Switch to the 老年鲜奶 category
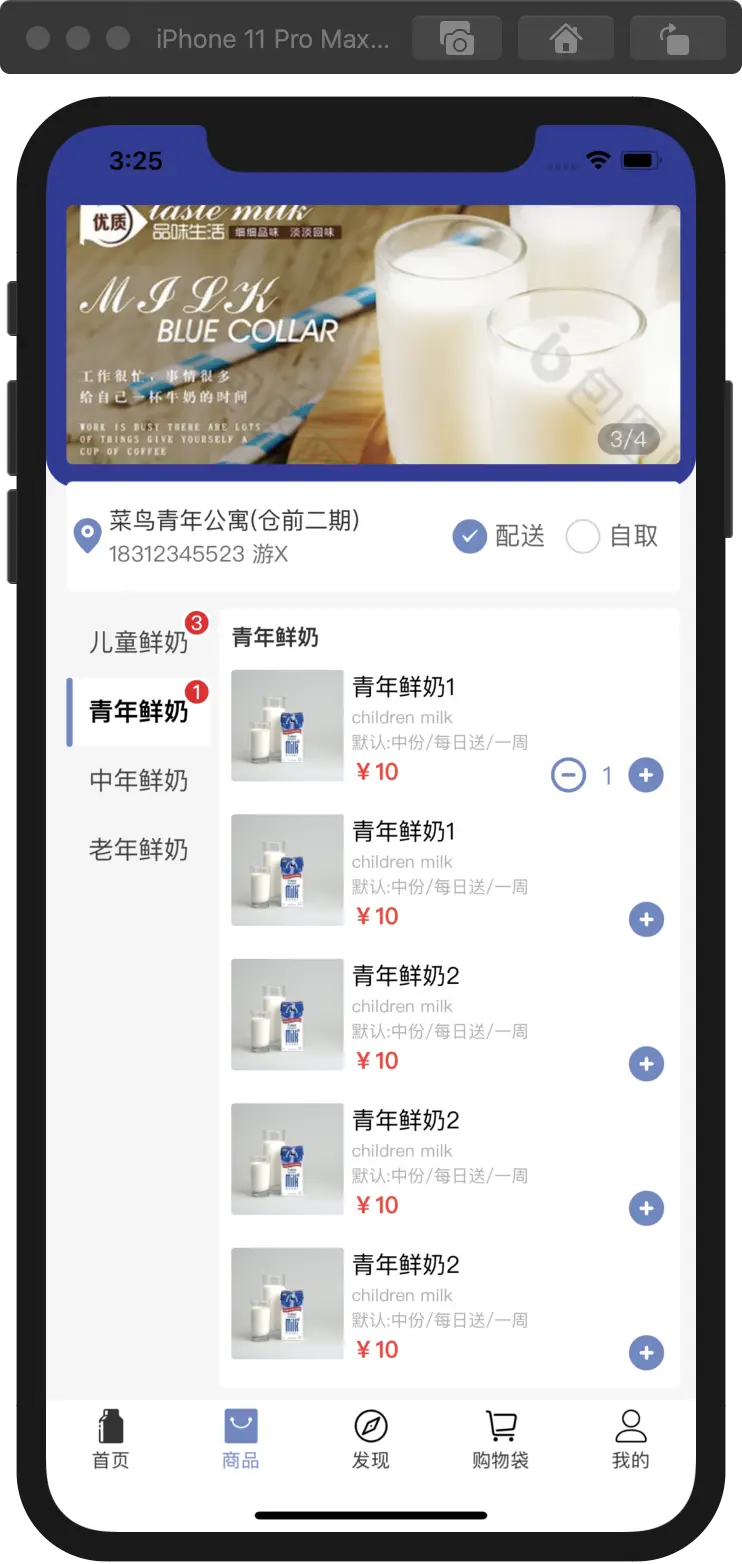742x1564 pixels. click(x=138, y=849)
